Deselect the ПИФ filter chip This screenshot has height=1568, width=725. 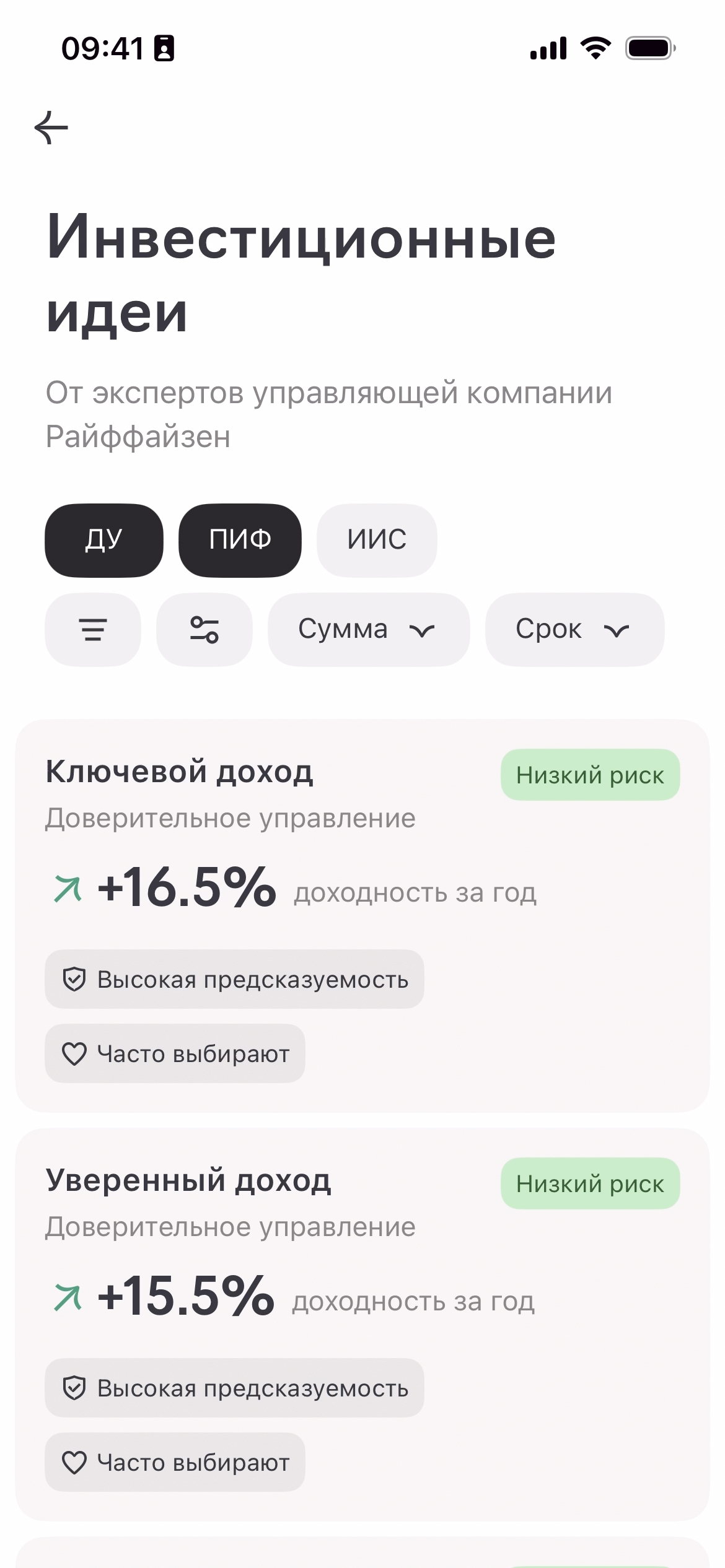(x=240, y=540)
